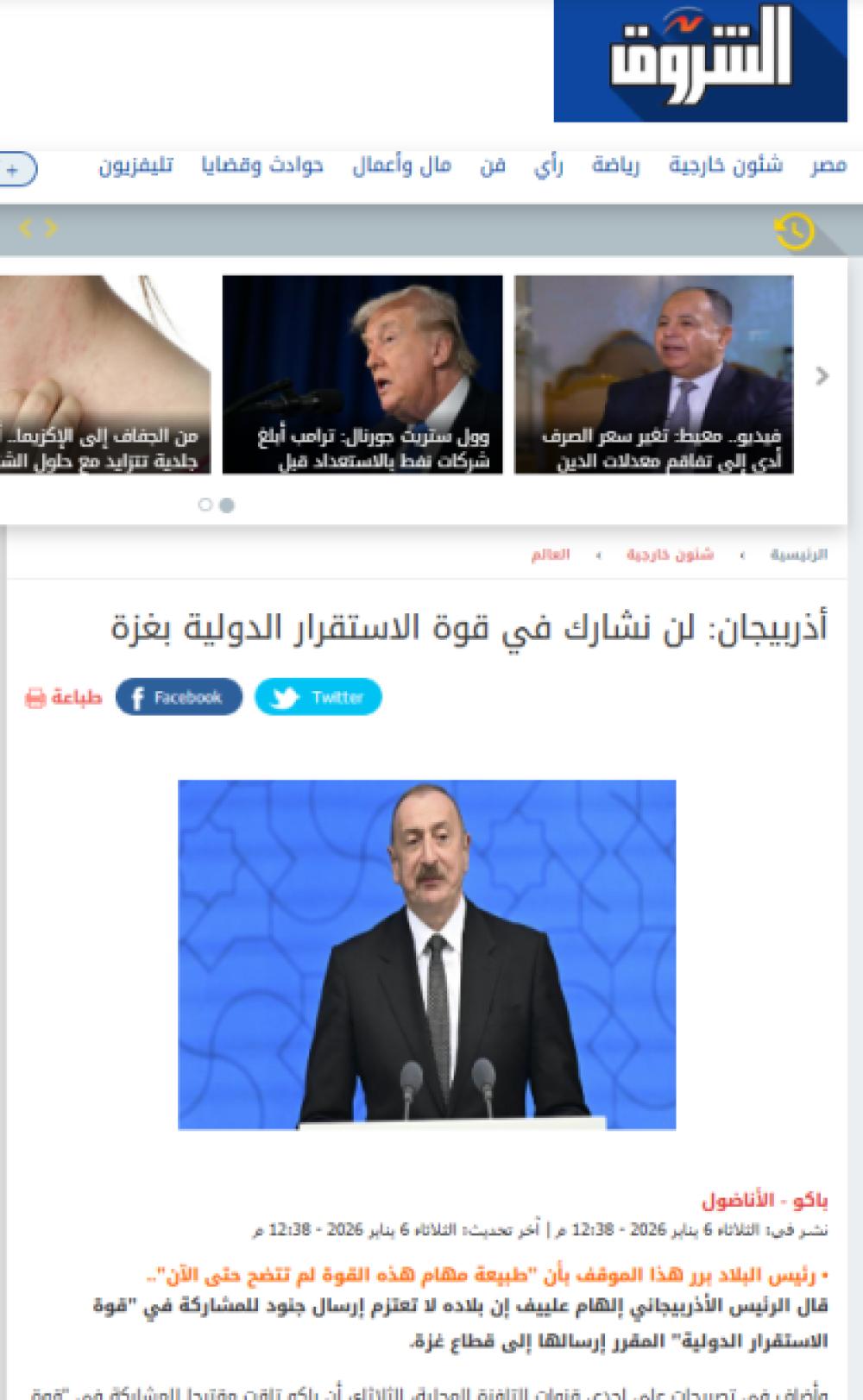
Task: Print the article via طباعة
Action: [x=64, y=698]
